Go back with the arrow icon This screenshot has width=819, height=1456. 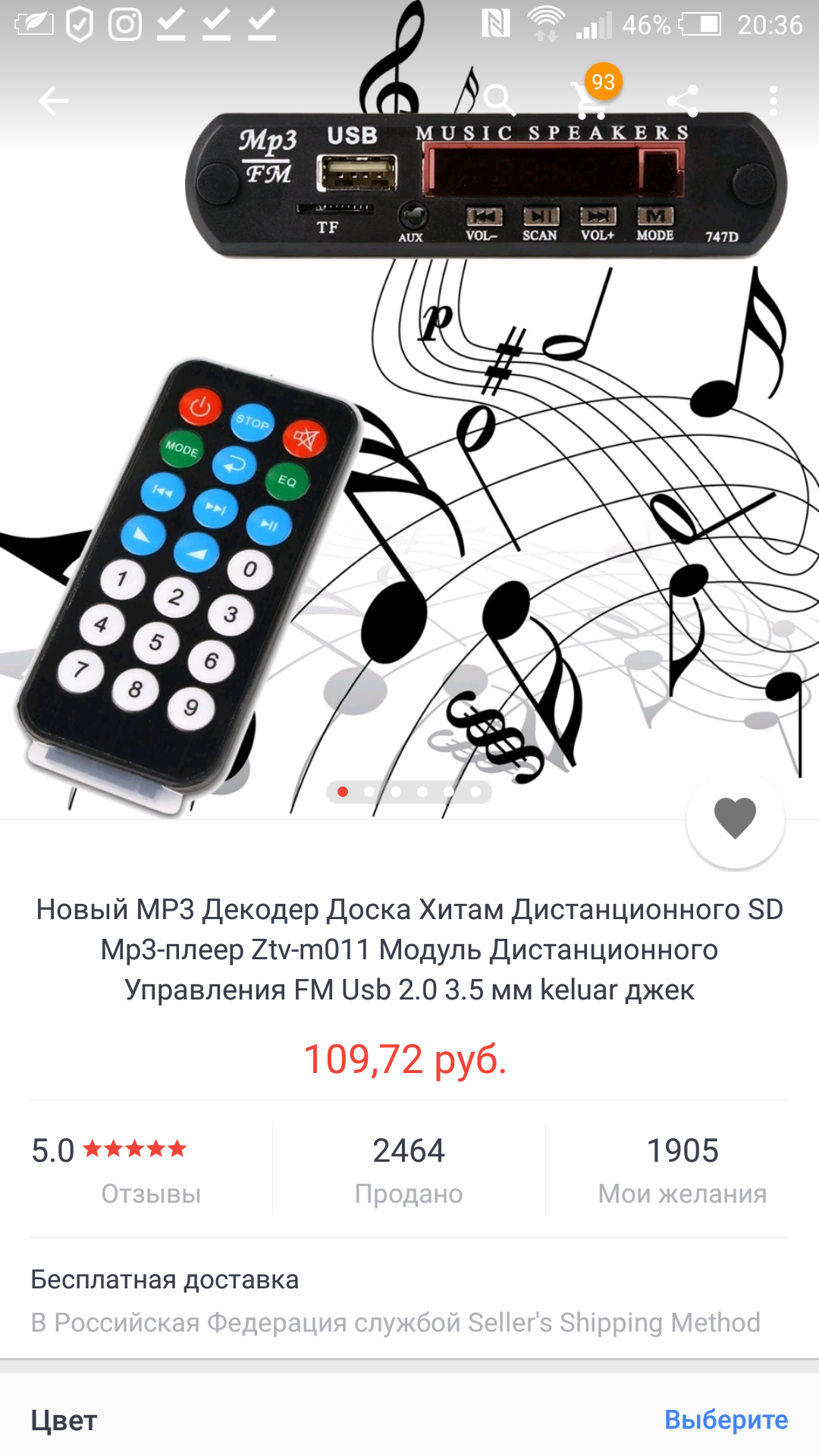pyautogui.click(x=53, y=100)
